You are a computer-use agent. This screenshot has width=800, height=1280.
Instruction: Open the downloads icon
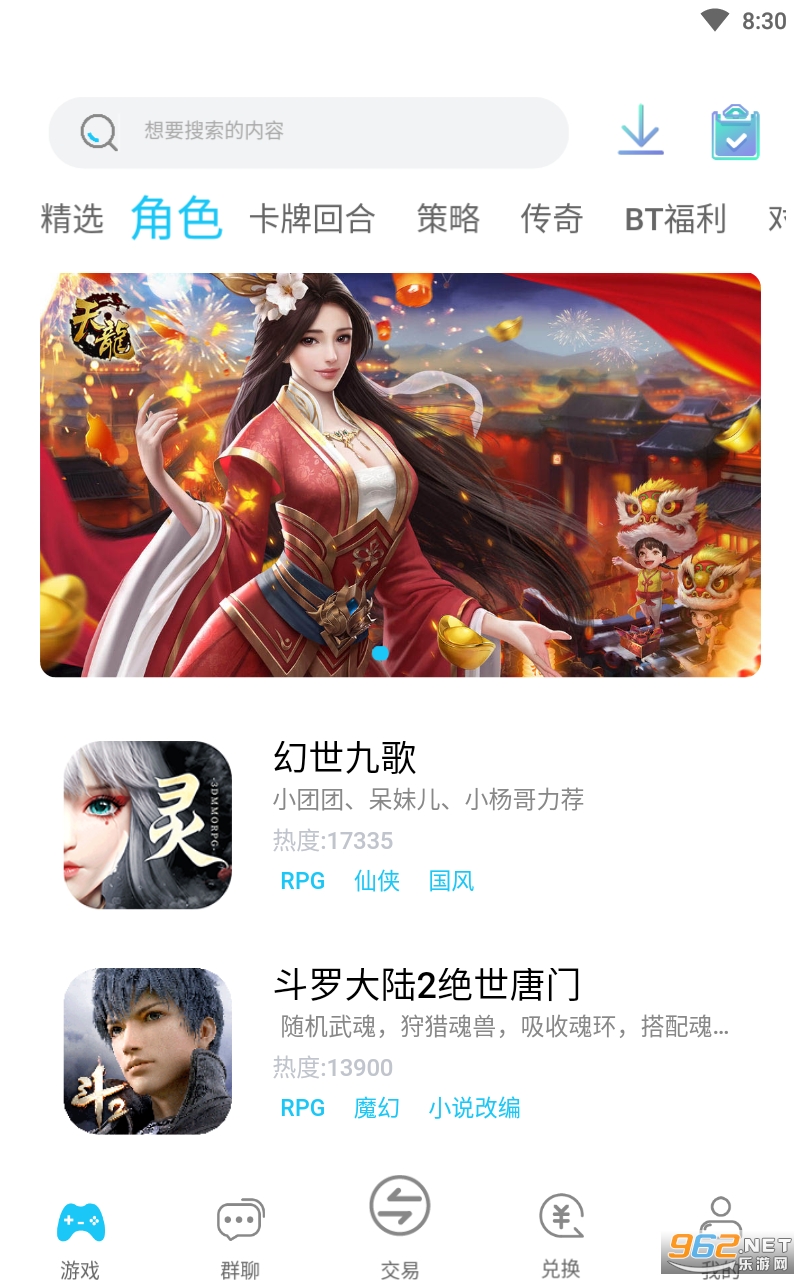pos(641,131)
